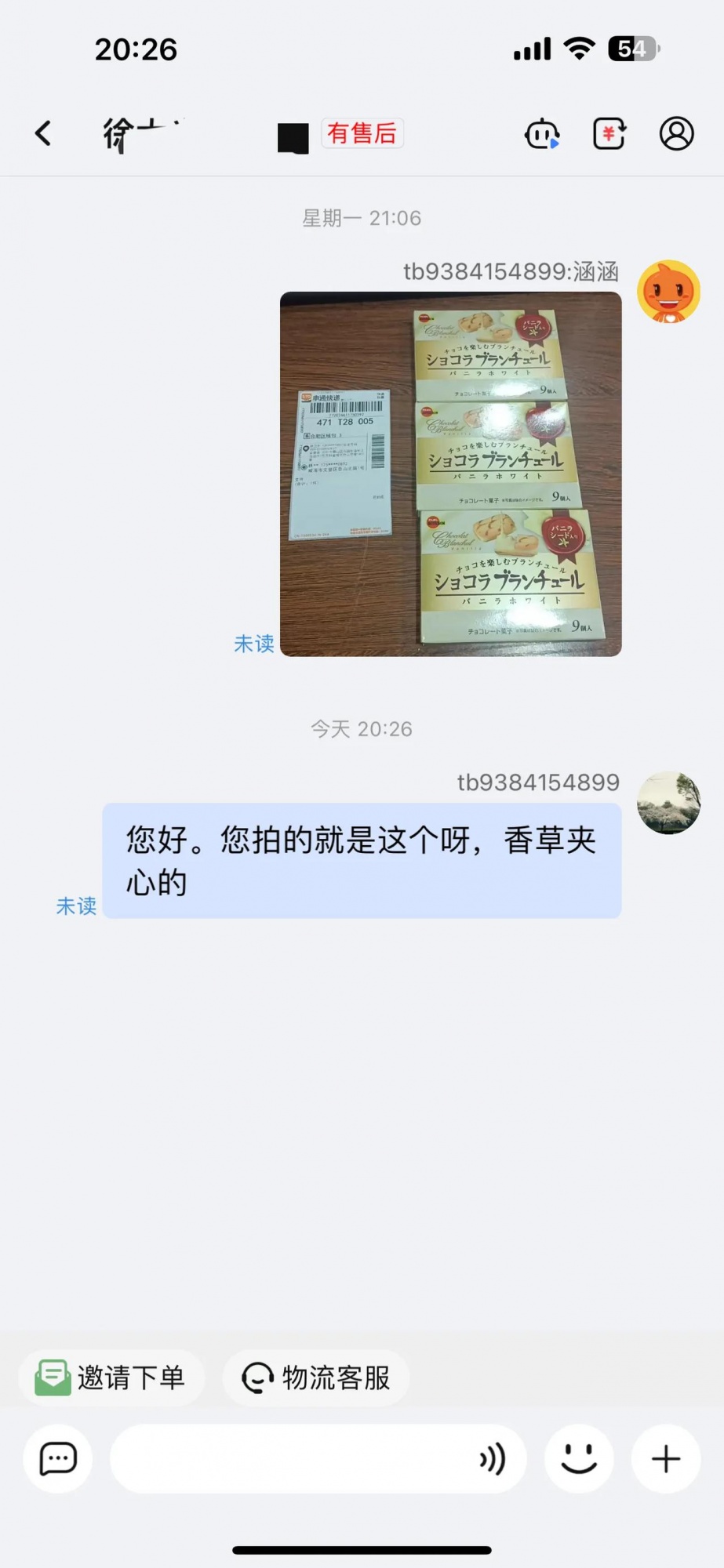Open the robot assistant icon
This screenshot has width=724, height=1568.
click(x=541, y=133)
